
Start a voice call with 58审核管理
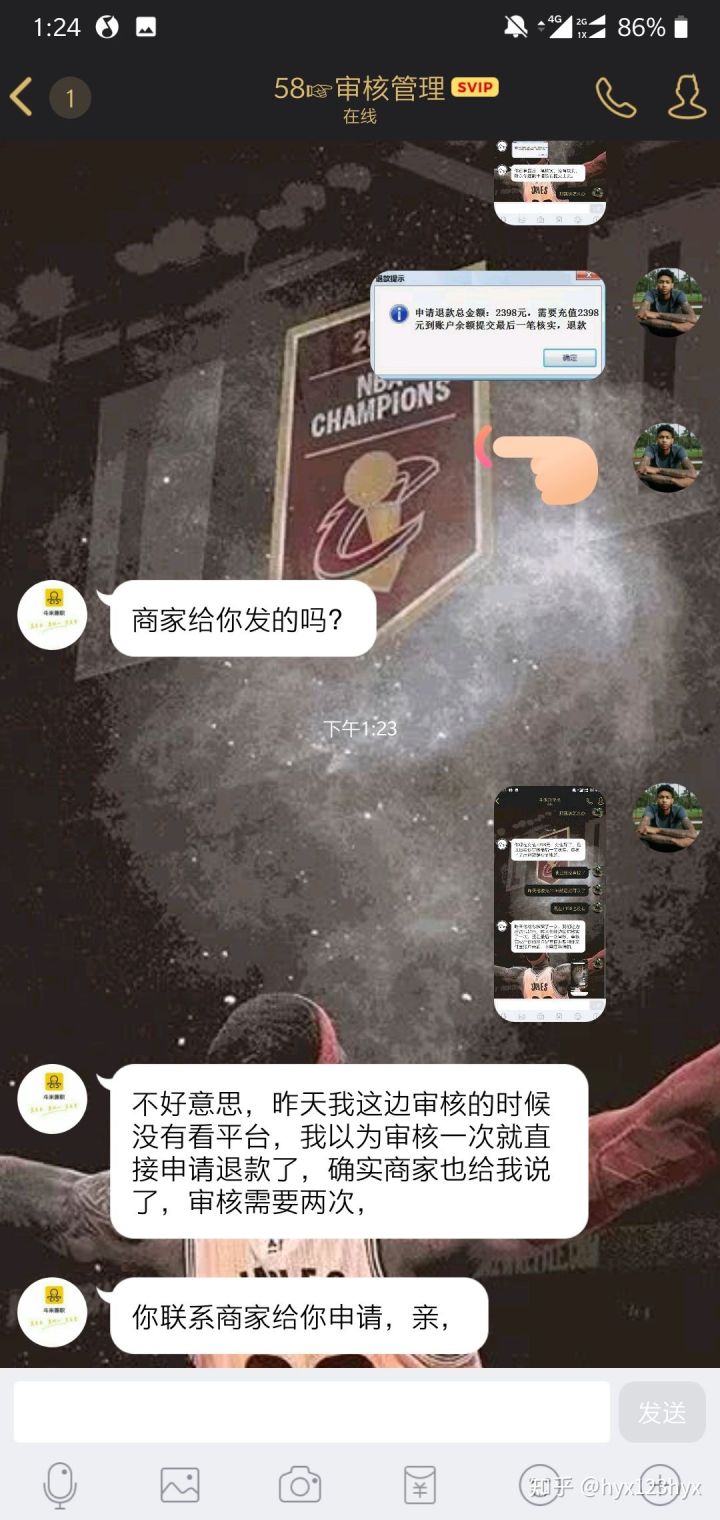point(615,97)
